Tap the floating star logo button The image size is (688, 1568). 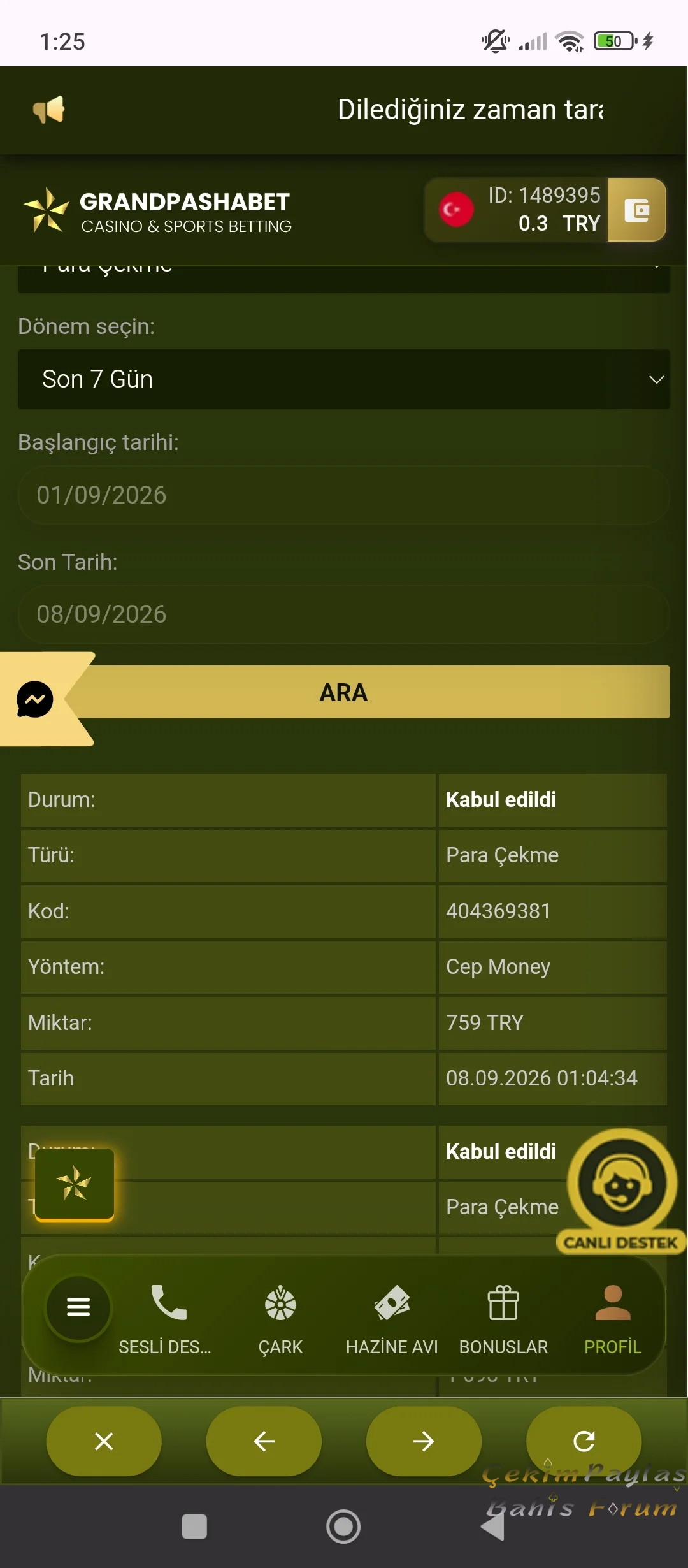point(75,1184)
